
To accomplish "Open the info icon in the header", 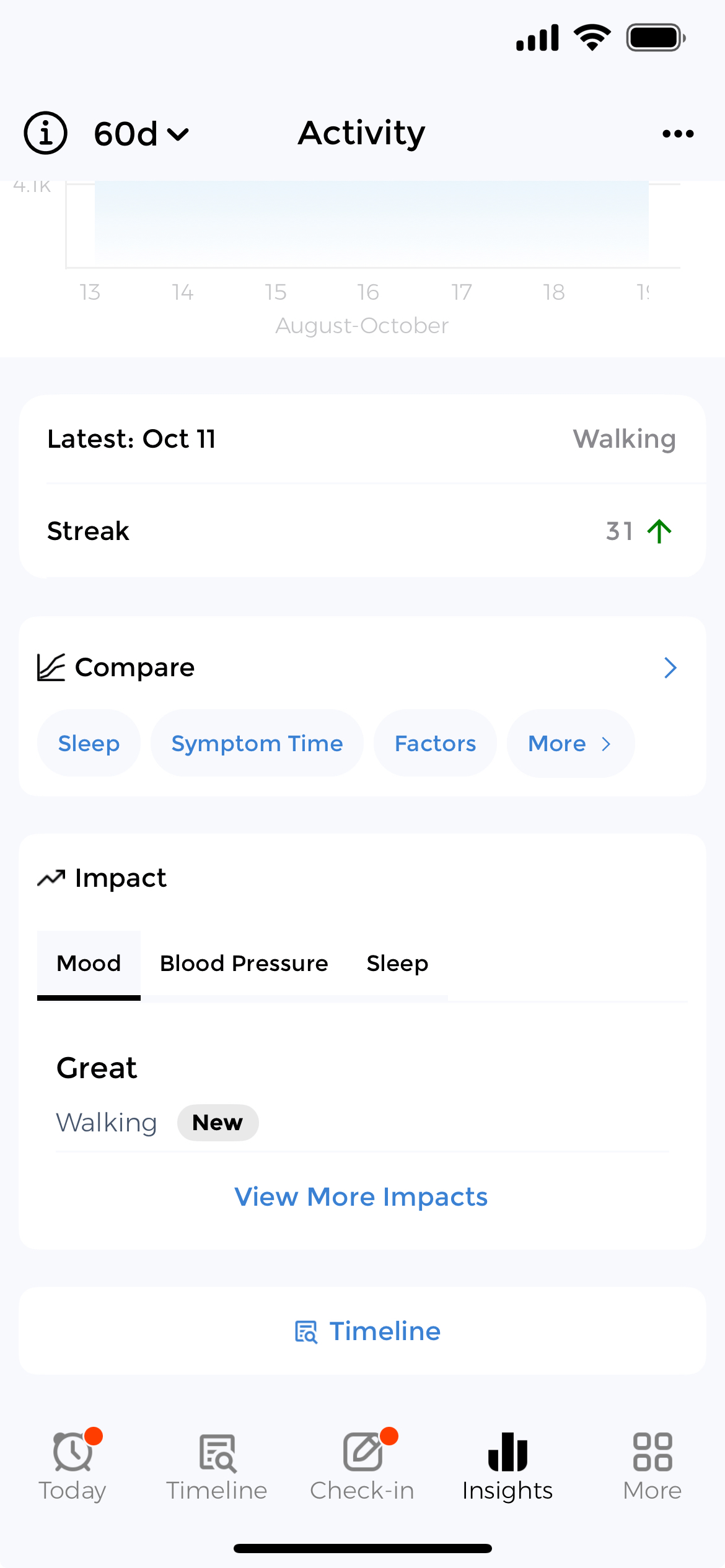I will click(x=45, y=133).
